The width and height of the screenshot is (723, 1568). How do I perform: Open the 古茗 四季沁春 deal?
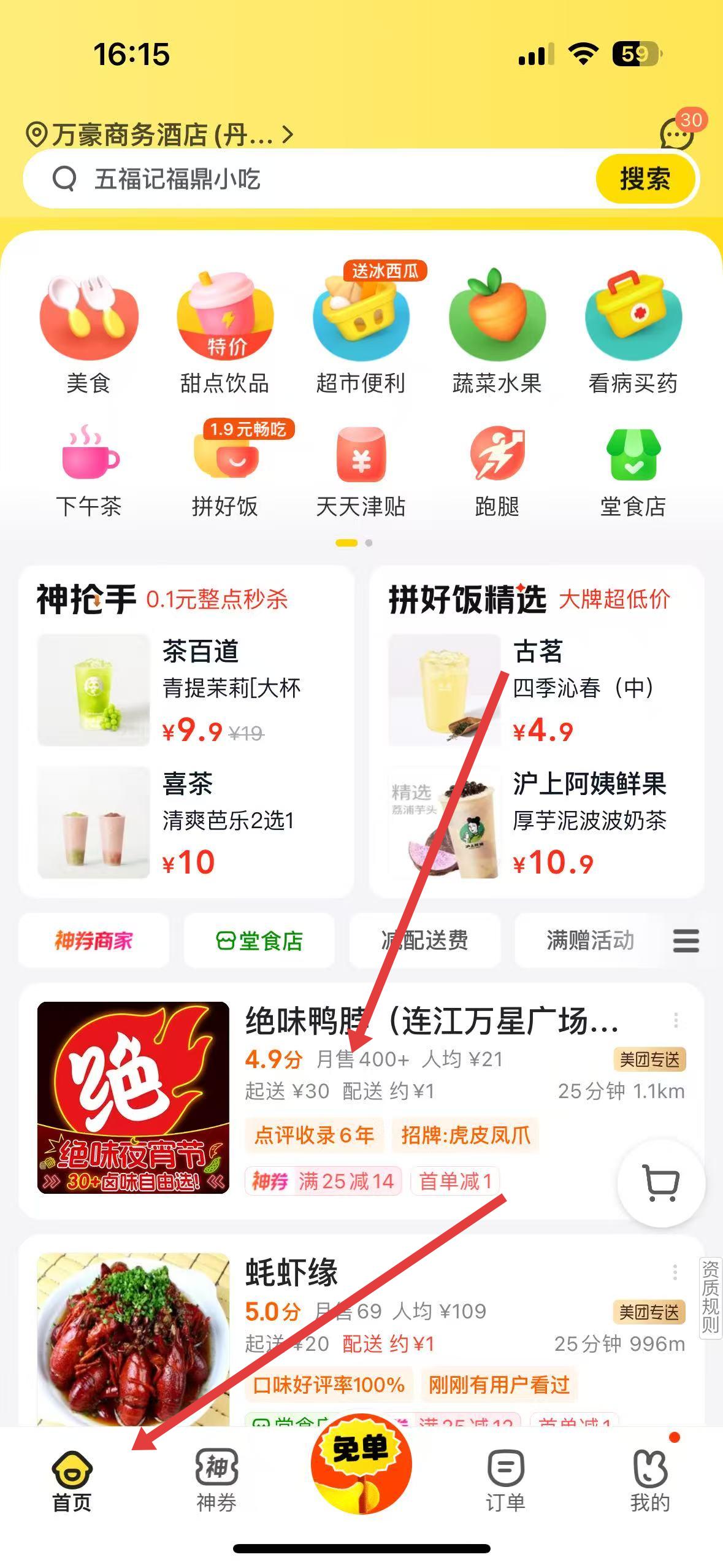(x=536, y=690)
